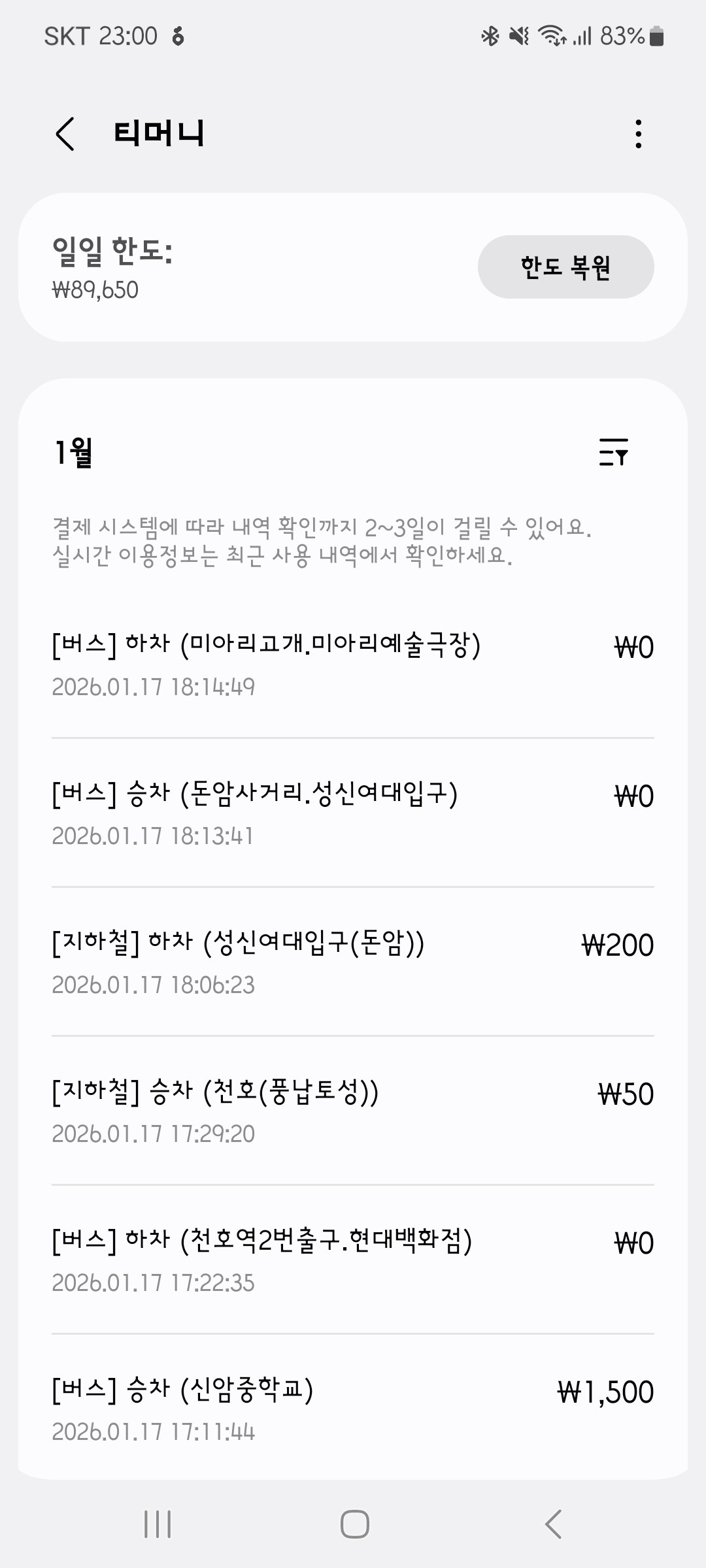Open the 미아리고개.미아리예술극장 bus 하차 entry

(353, 664)
